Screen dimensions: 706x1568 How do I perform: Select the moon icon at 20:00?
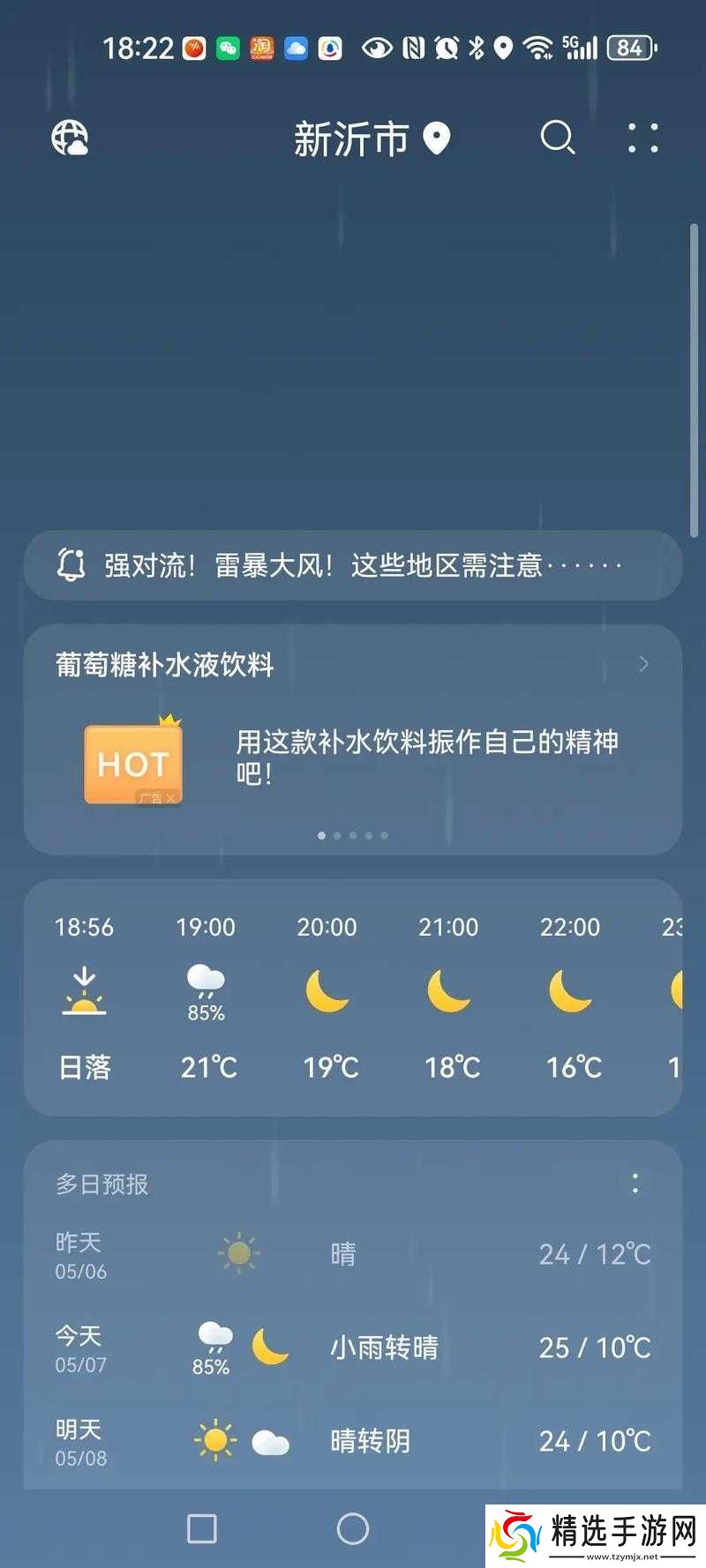(x=327, y=992)
